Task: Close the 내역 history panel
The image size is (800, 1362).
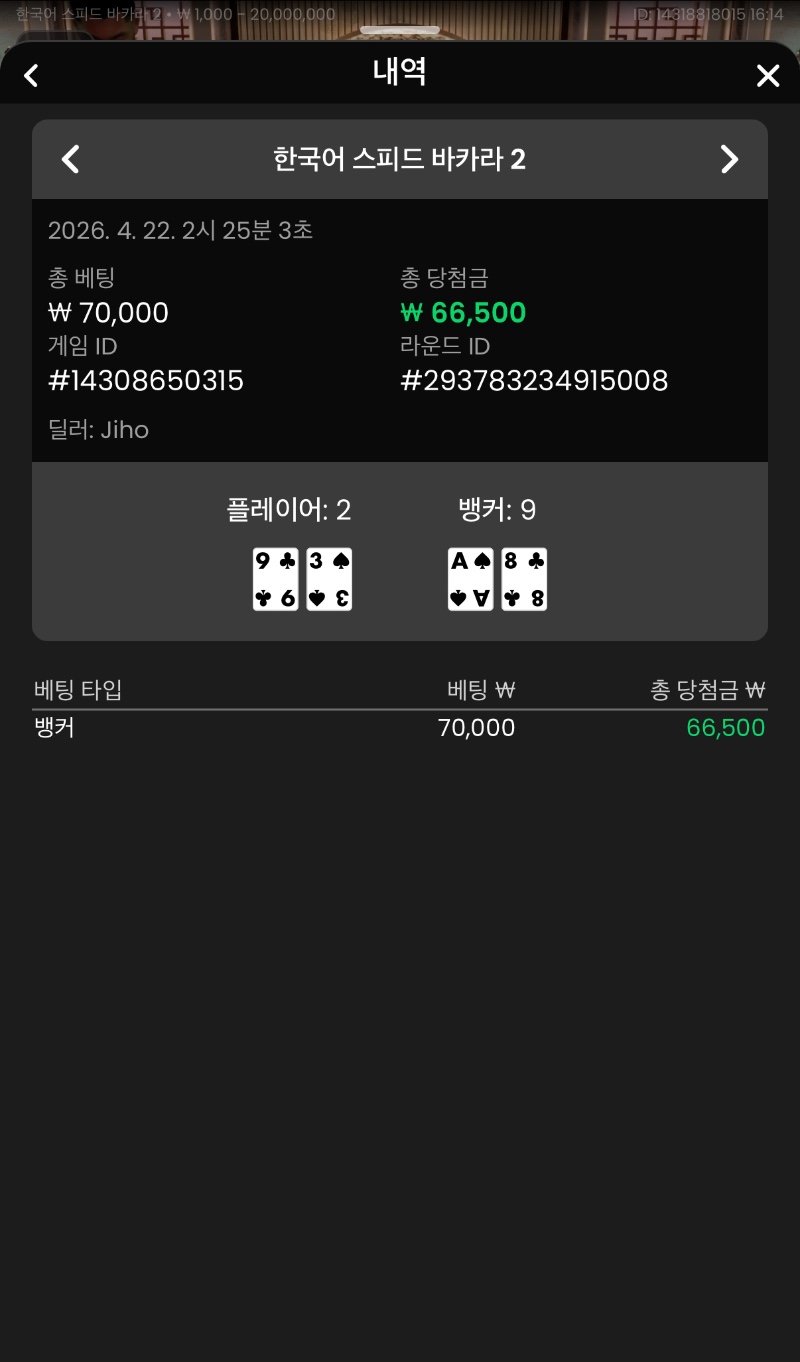Action: (767, 76)
